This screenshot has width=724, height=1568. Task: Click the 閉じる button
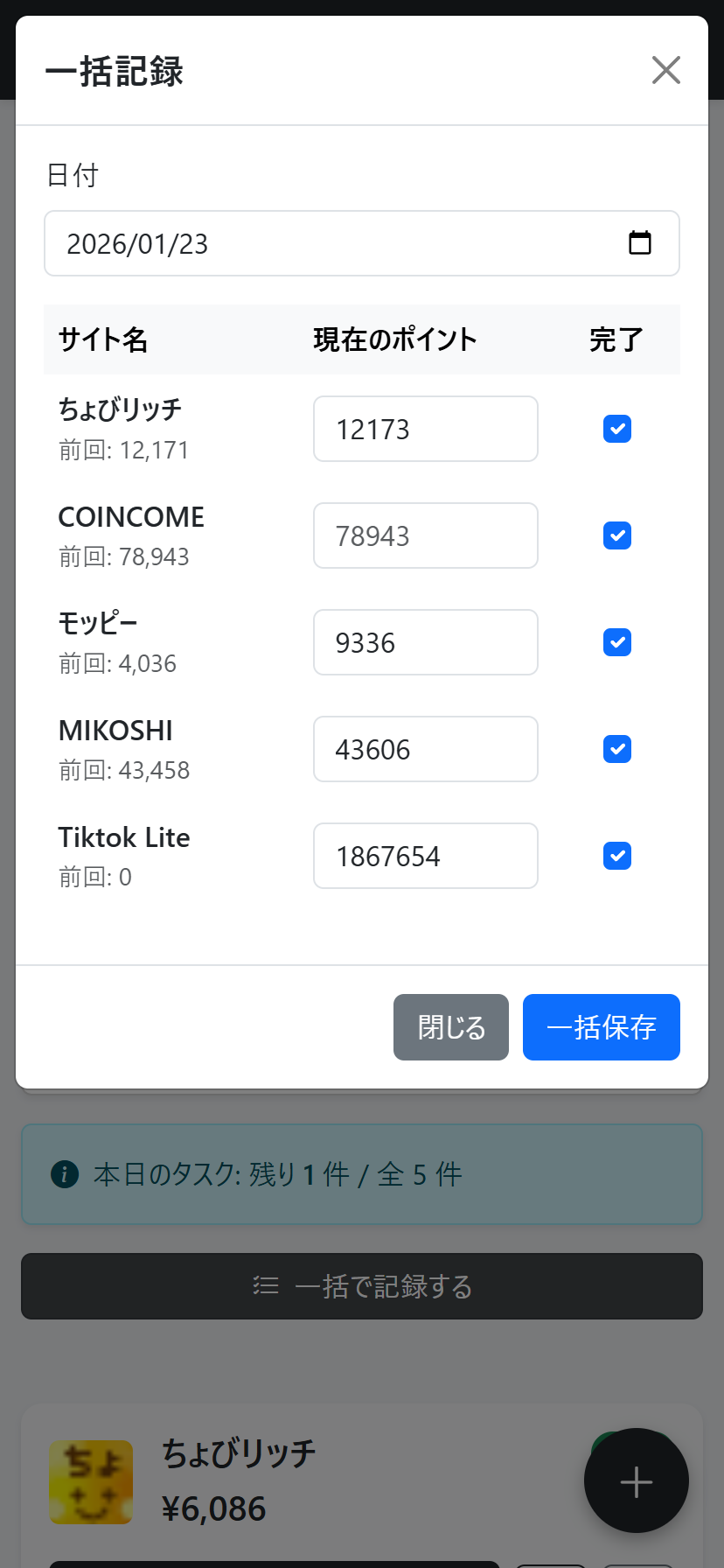[450, 1027]
